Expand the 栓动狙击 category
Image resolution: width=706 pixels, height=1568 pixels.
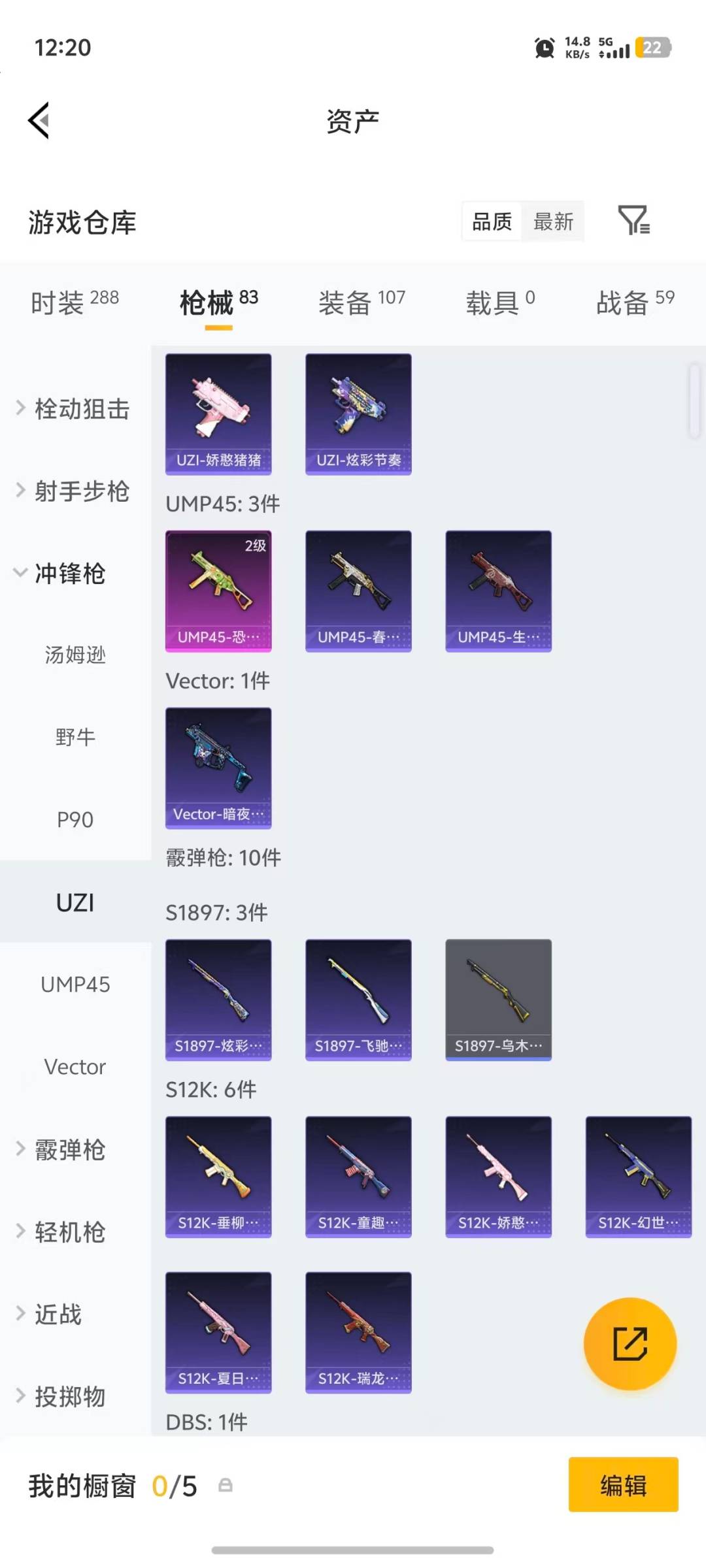coord(74,410)
